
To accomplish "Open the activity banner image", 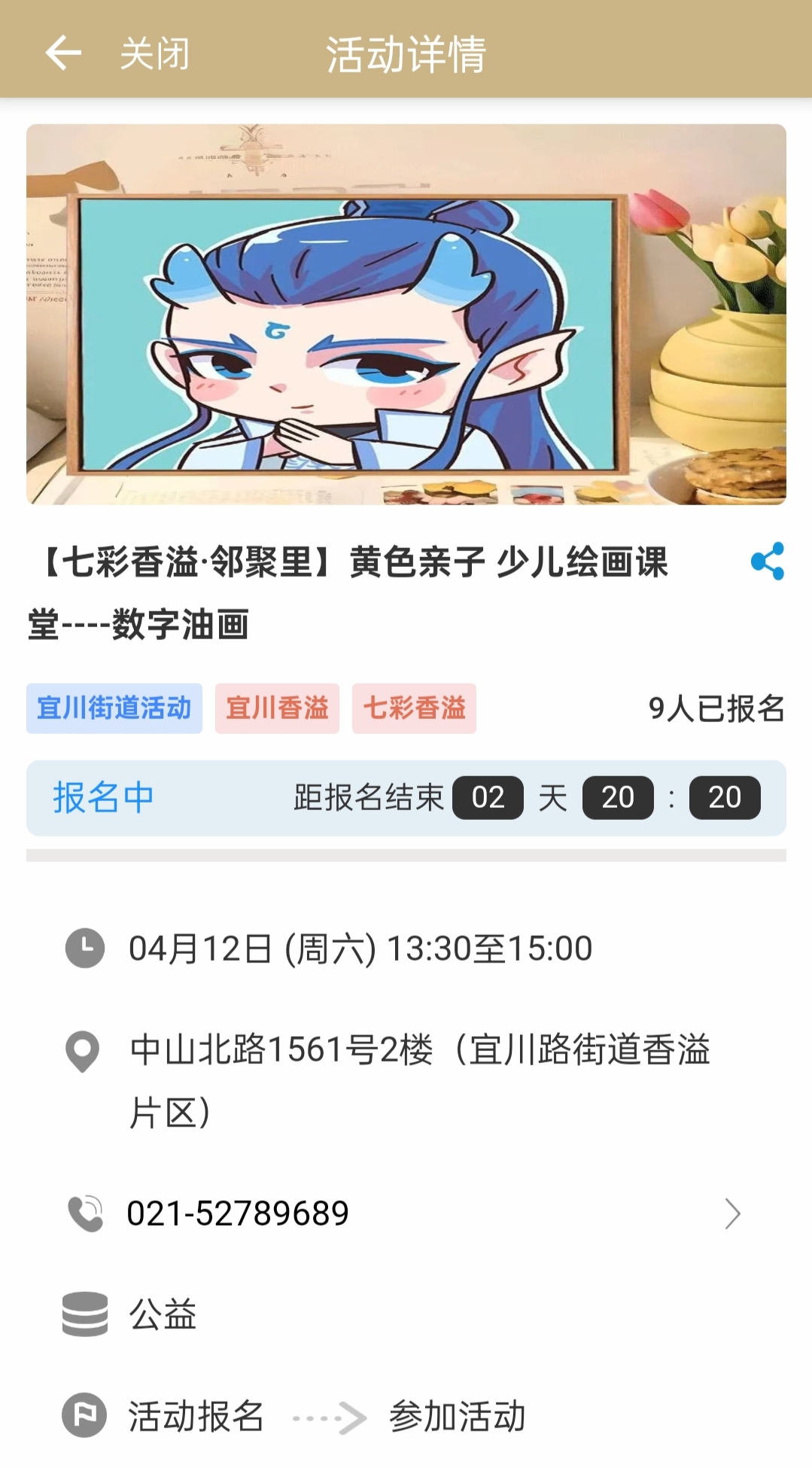I will tap(406, 315).
